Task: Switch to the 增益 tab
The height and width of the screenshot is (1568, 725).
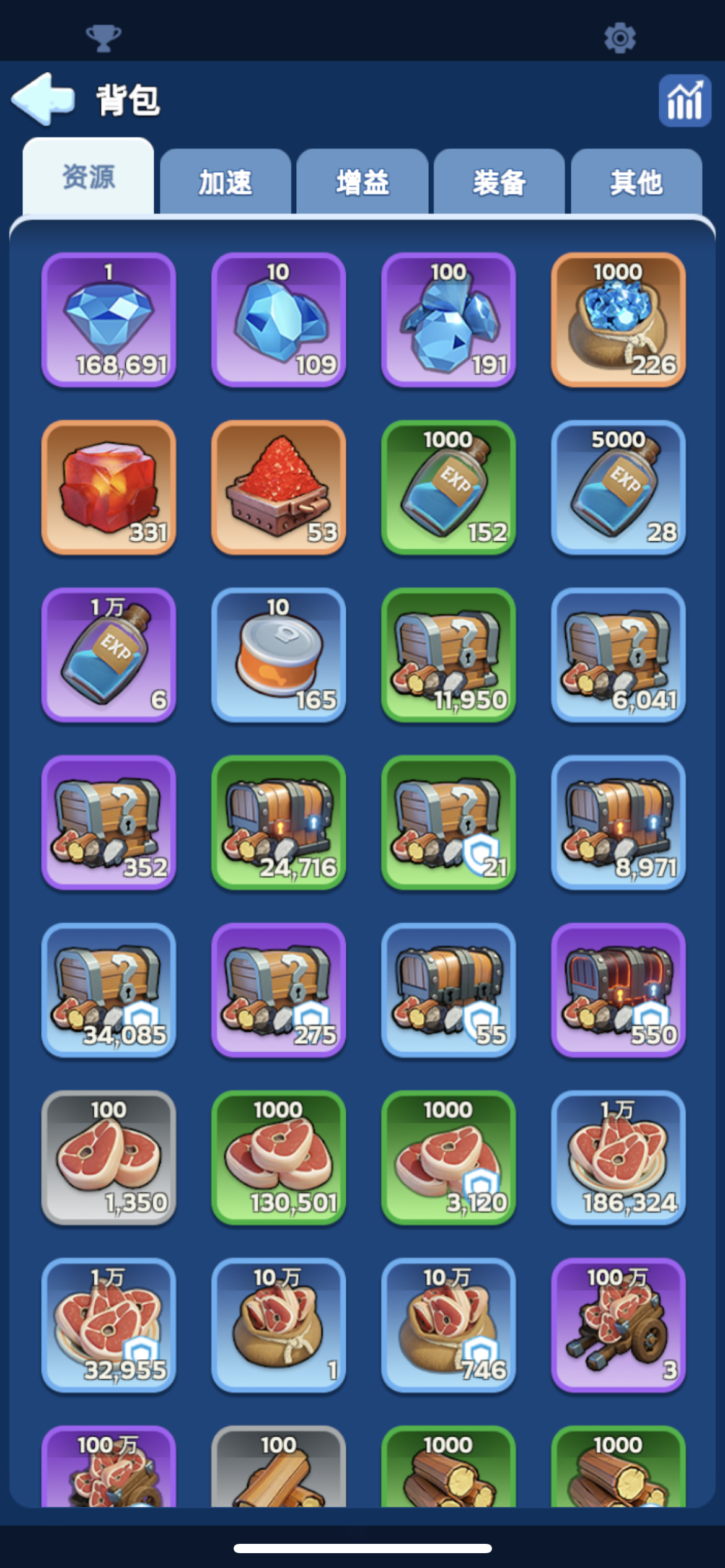Action: [x=362, y=182]
